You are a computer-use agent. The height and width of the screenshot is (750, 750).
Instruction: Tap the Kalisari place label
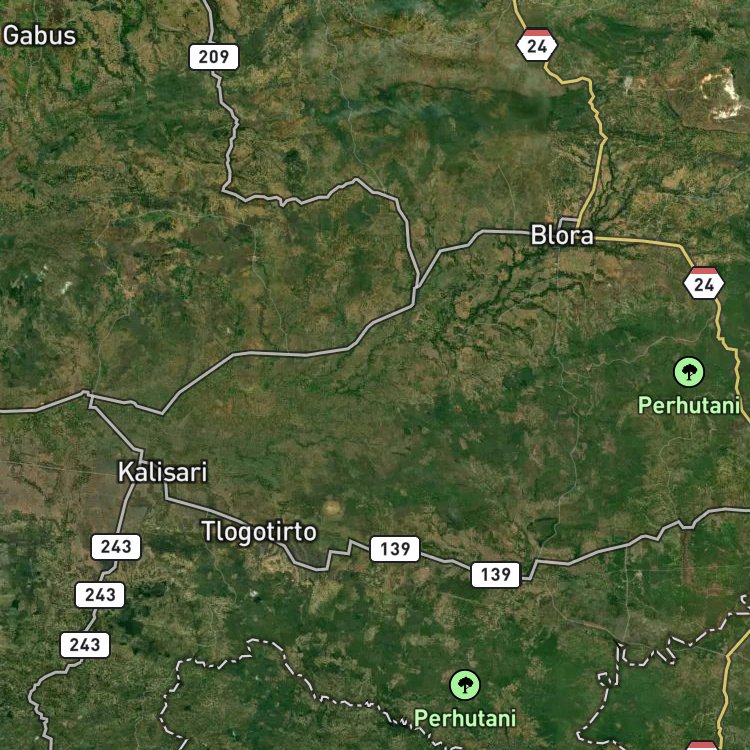[163, 472]
